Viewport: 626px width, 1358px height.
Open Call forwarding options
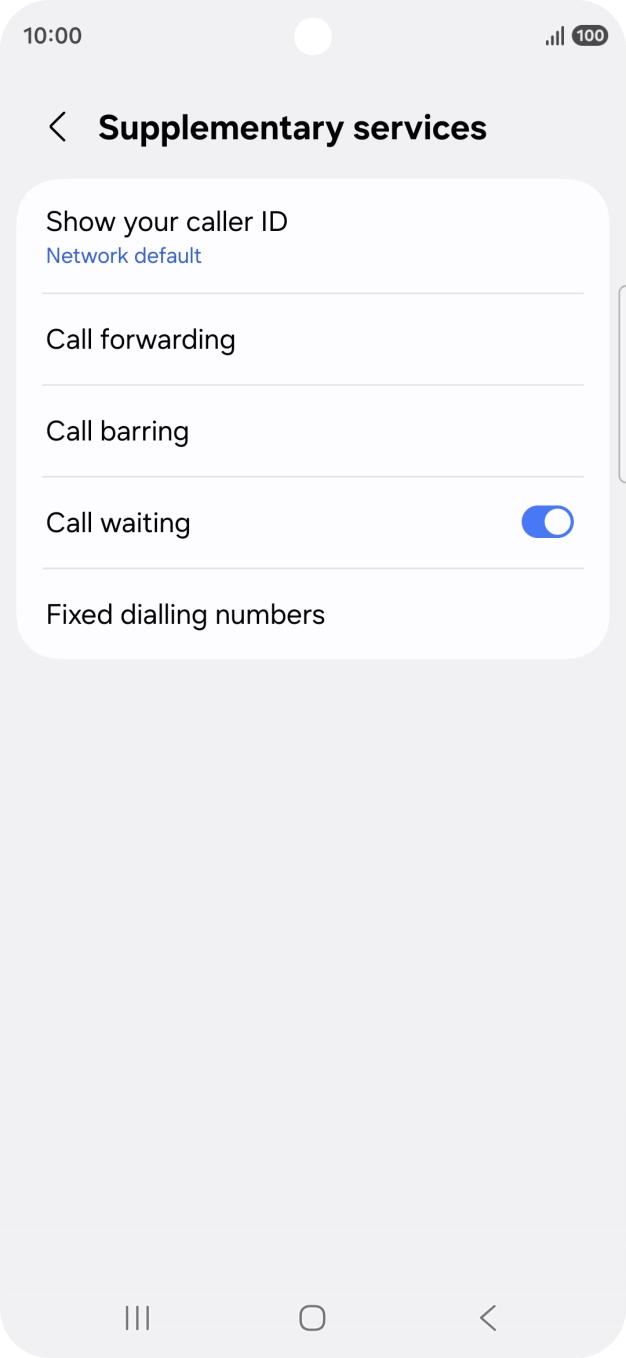[x=313, y=340]
